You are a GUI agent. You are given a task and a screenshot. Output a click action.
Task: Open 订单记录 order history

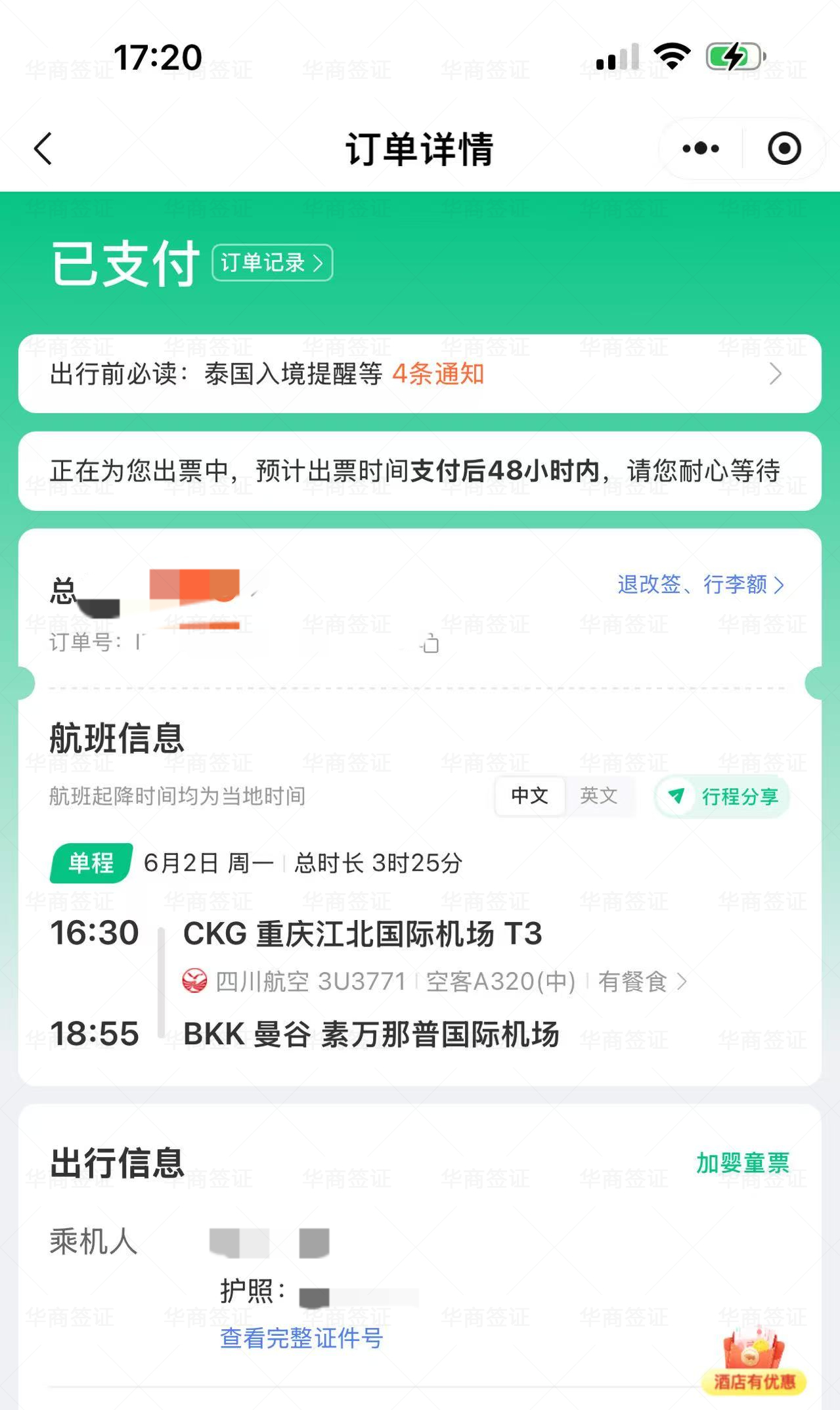(x=272, y=263)
